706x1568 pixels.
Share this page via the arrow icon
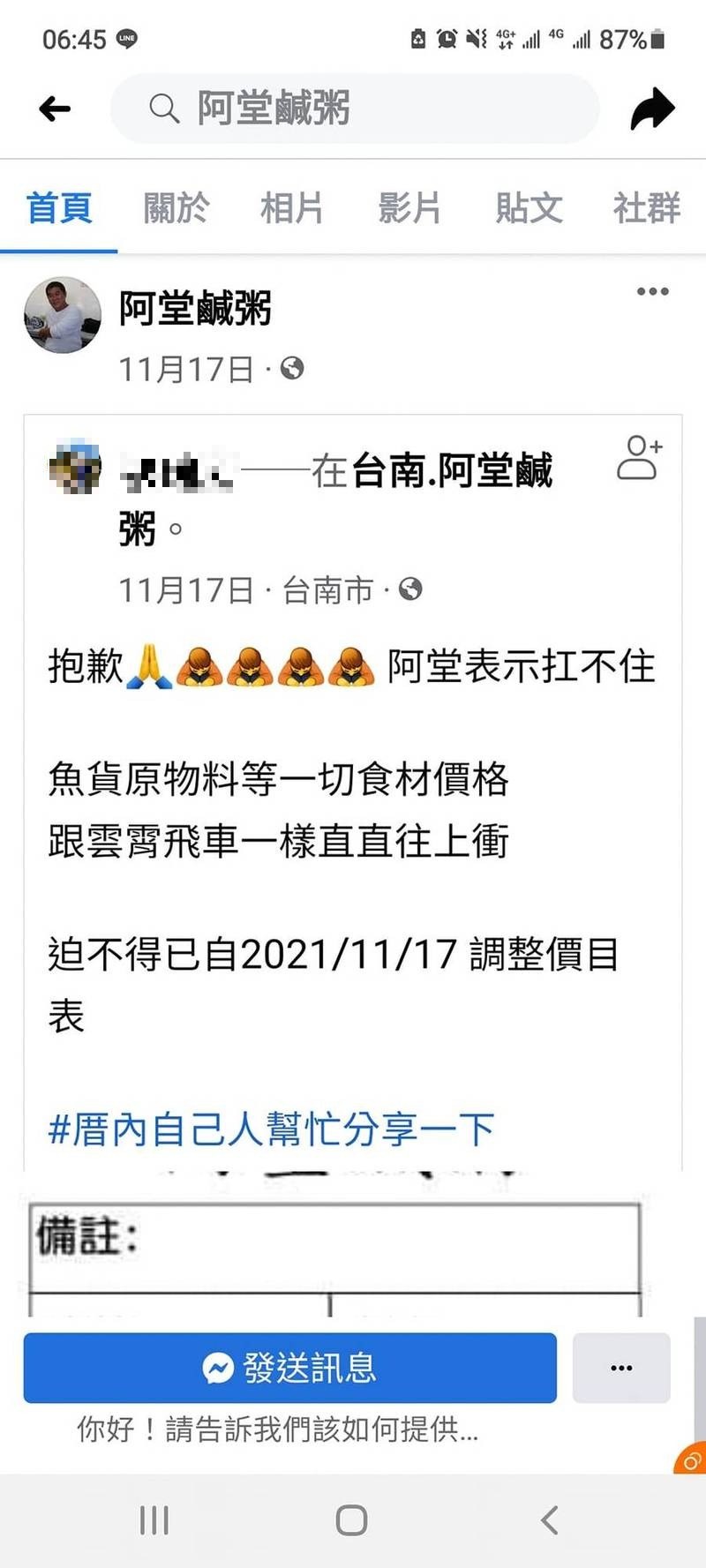(x=651, y=109)
